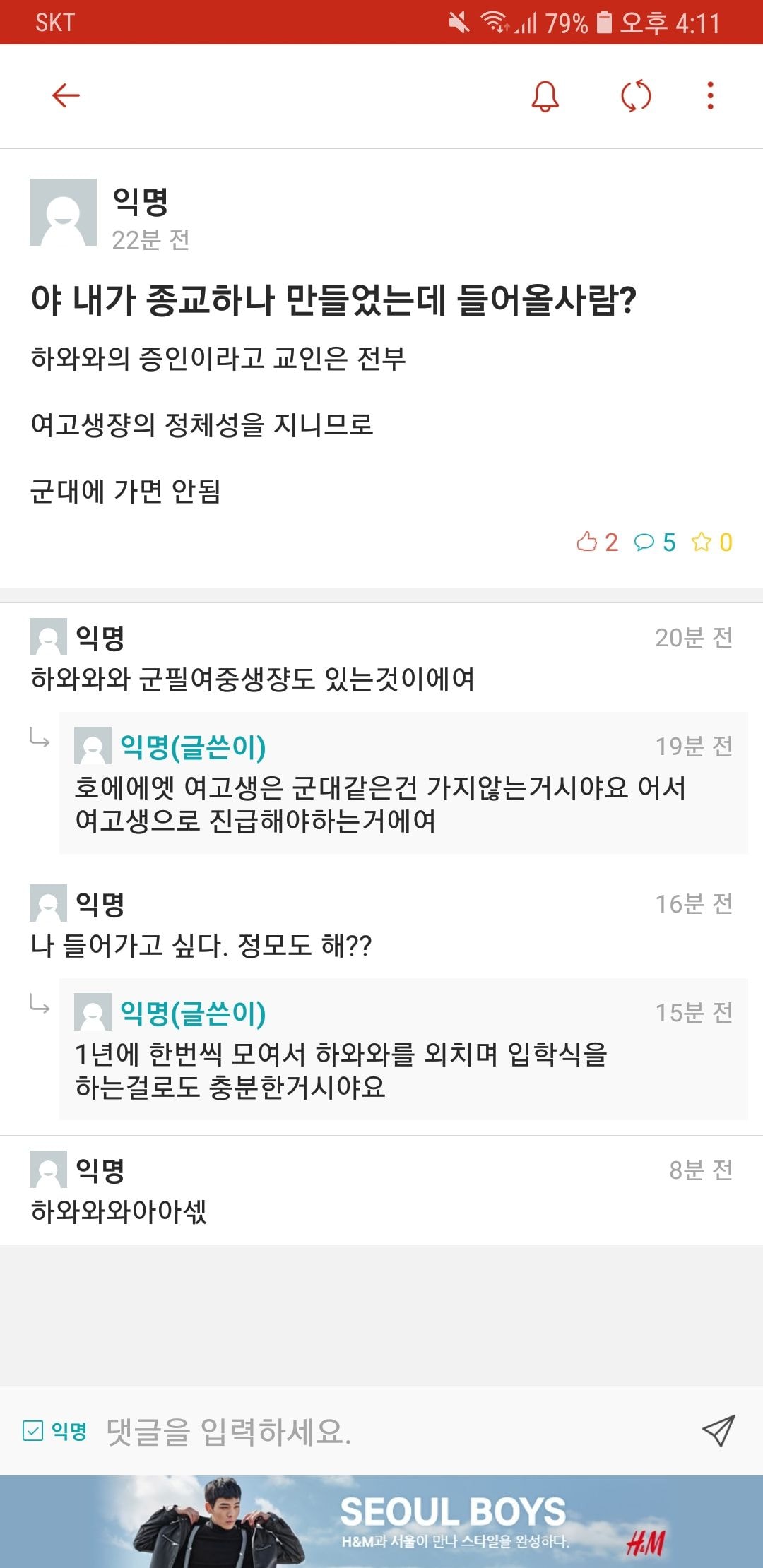Bookmark the post with the star icon
The width and height of the screenshot is (763, 1568).
[x=701, y=542]
